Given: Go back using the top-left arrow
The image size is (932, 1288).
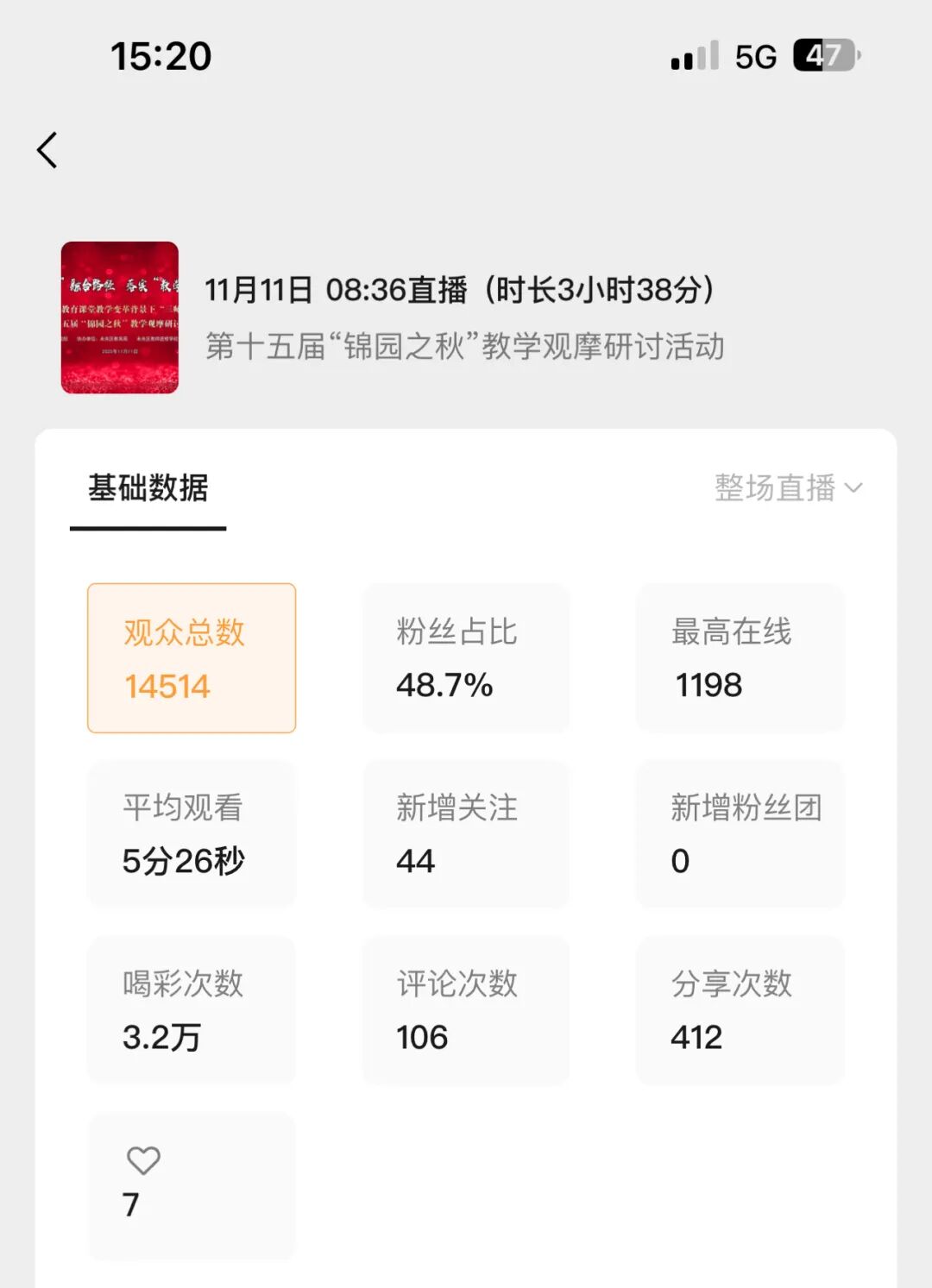Looking at the screenshot, I should tap(47, 150).
